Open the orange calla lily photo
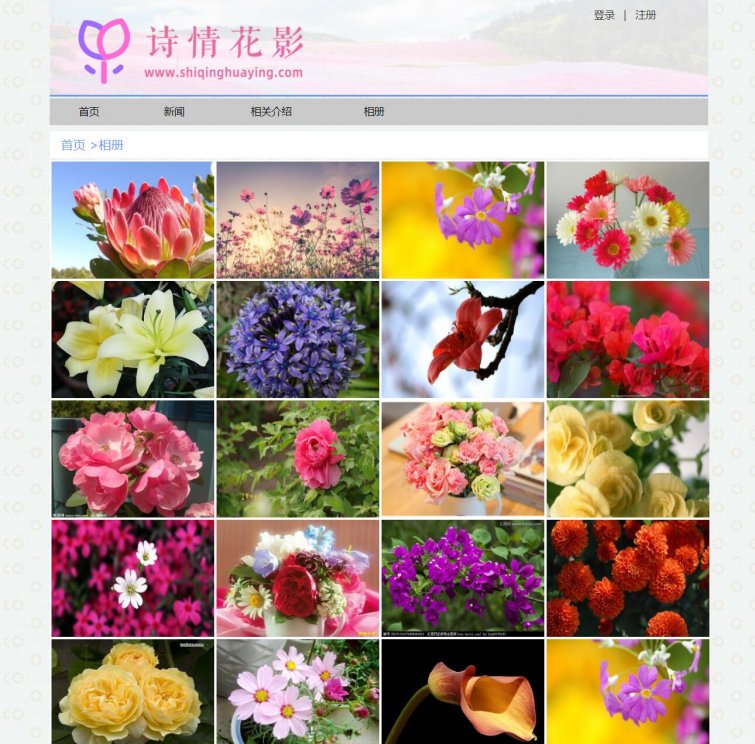755x744 pixels. pyautogui.click(x=462, y=692)
